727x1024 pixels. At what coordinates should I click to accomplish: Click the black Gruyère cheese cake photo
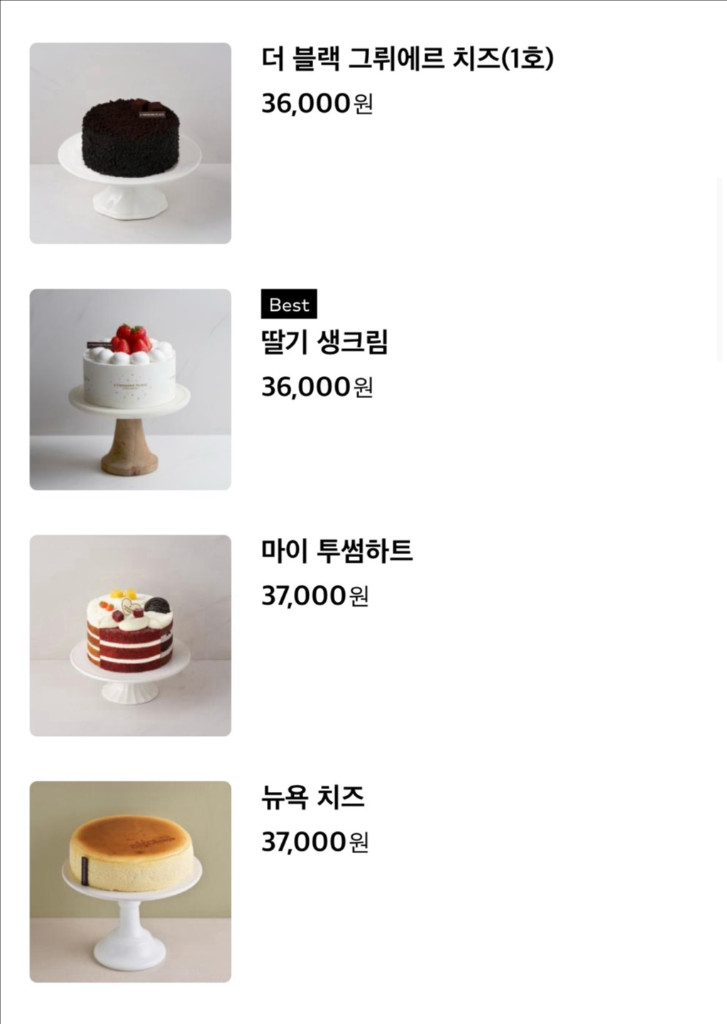point(130,143)
